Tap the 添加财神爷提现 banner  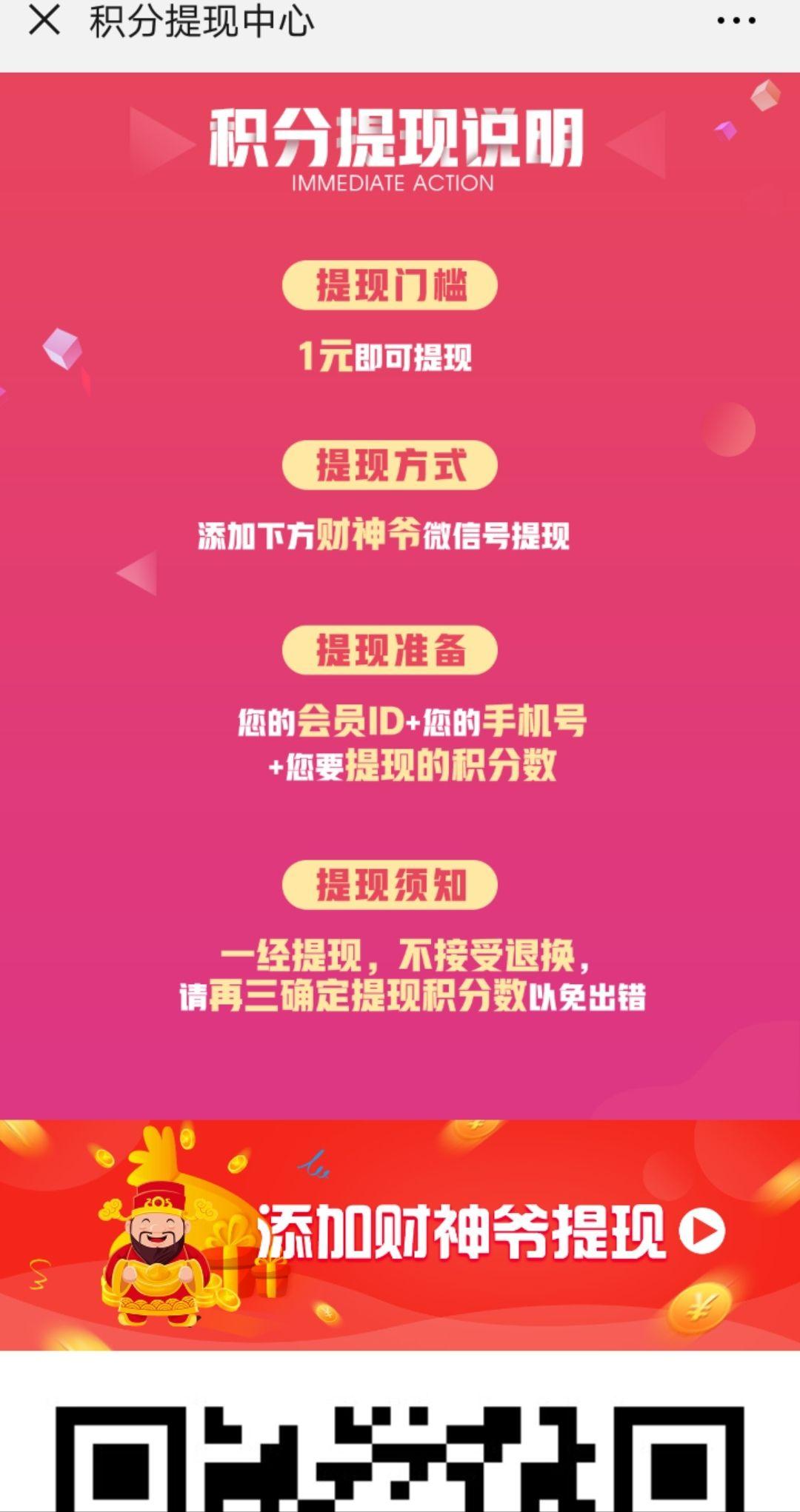pos(400,1234)
